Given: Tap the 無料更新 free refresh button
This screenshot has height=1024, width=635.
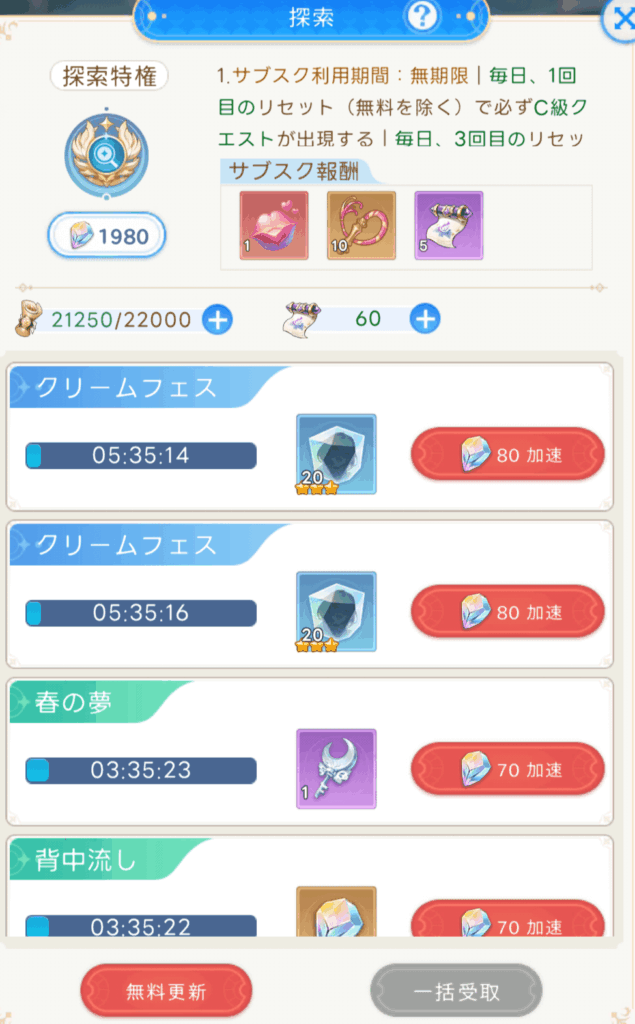Looking at the screenshot, I should (x=166, y=991).
